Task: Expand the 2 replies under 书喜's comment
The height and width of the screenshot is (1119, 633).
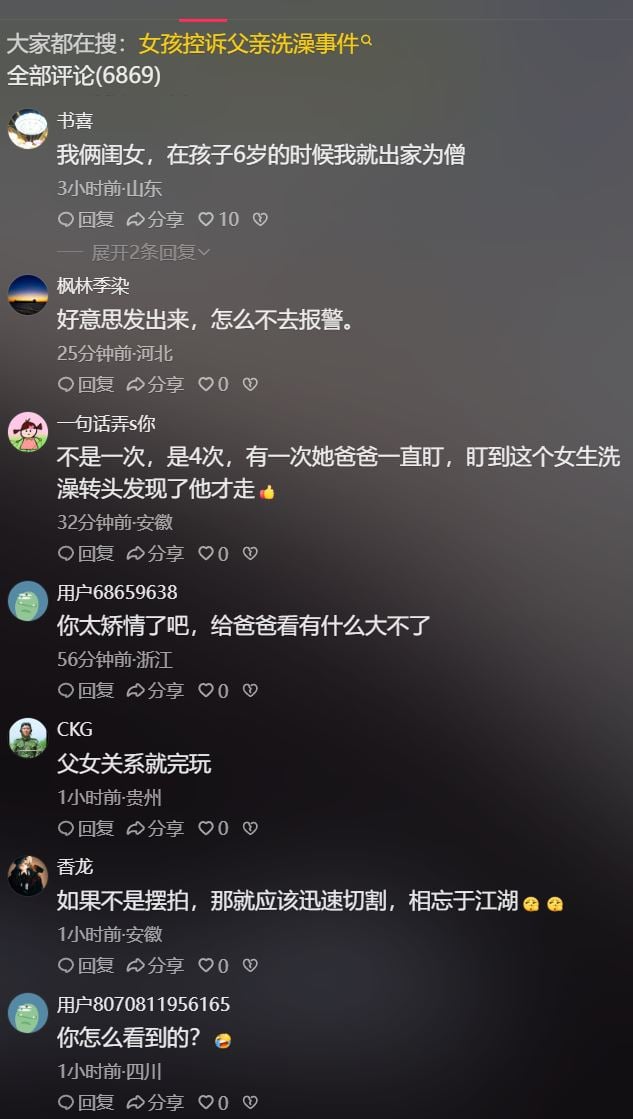Action: tap(150, 252)
